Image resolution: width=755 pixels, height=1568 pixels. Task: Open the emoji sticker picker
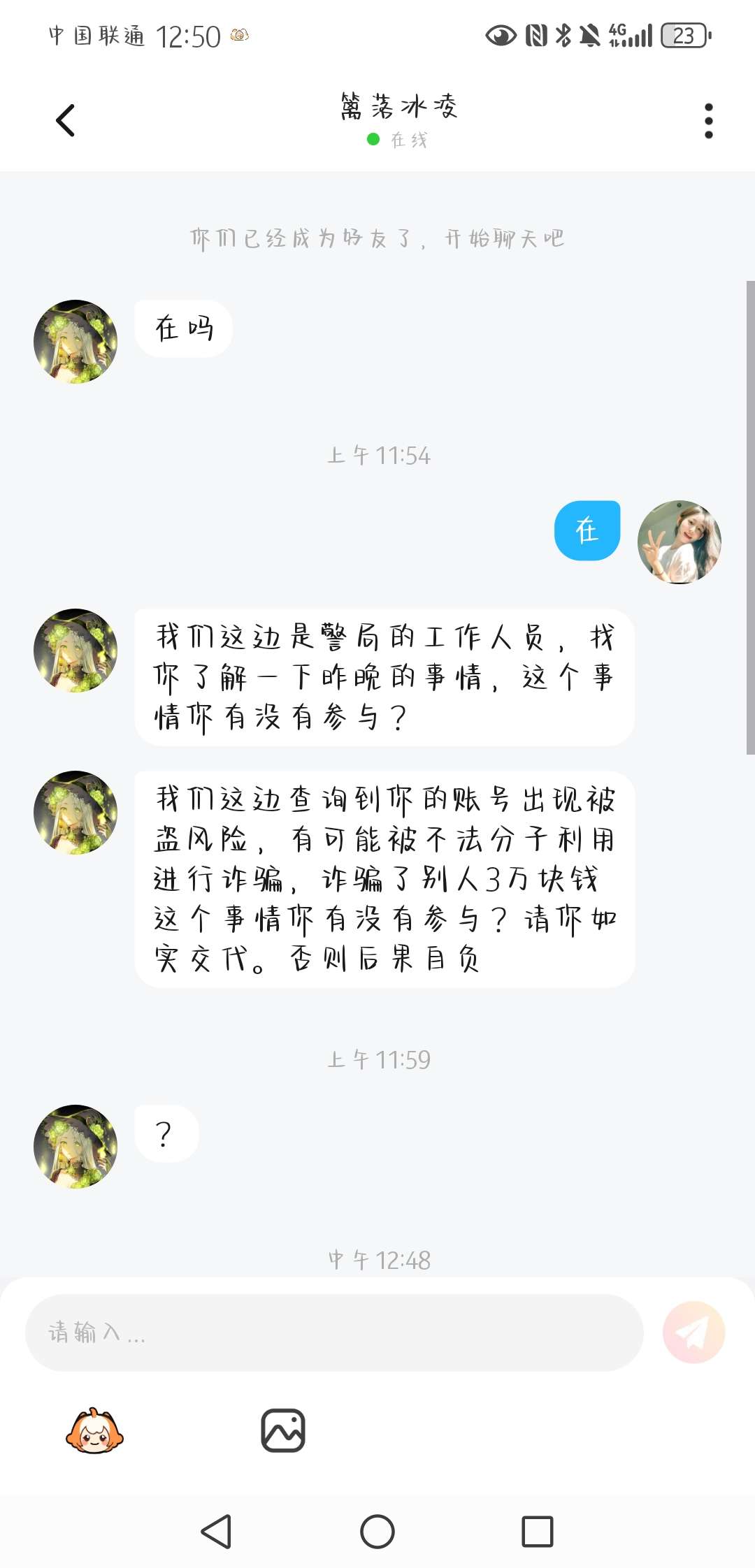tap(94, 1431)
